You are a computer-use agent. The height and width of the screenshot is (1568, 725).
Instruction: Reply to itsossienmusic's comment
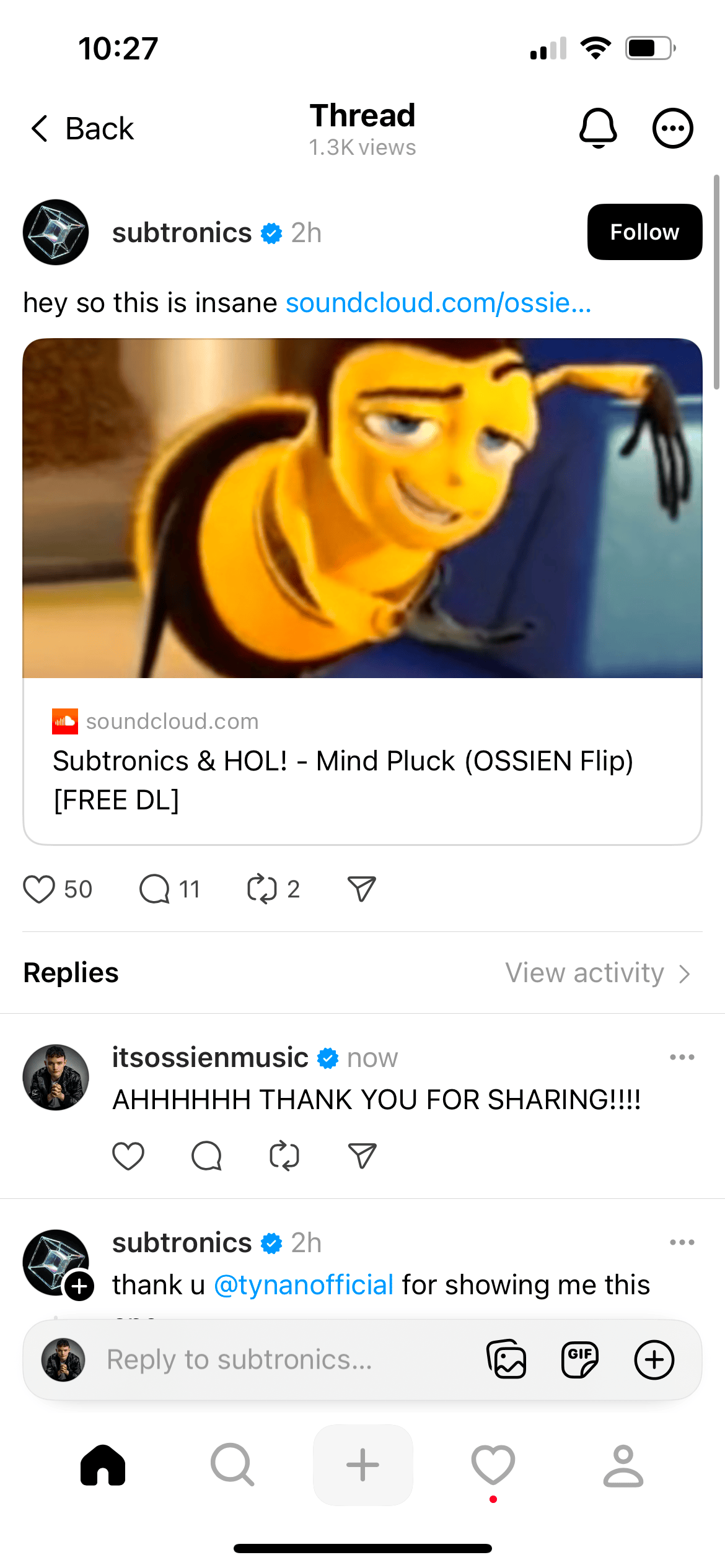click(x=206, y=1156)
